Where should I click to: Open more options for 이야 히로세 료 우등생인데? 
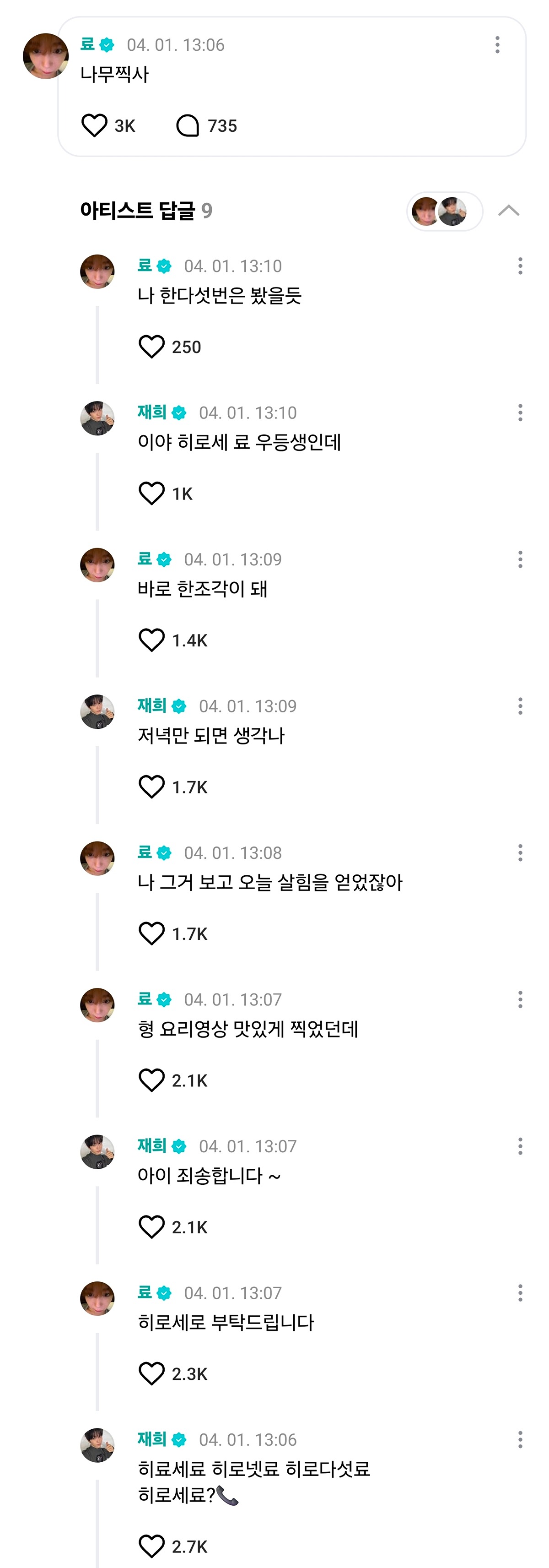520,412
